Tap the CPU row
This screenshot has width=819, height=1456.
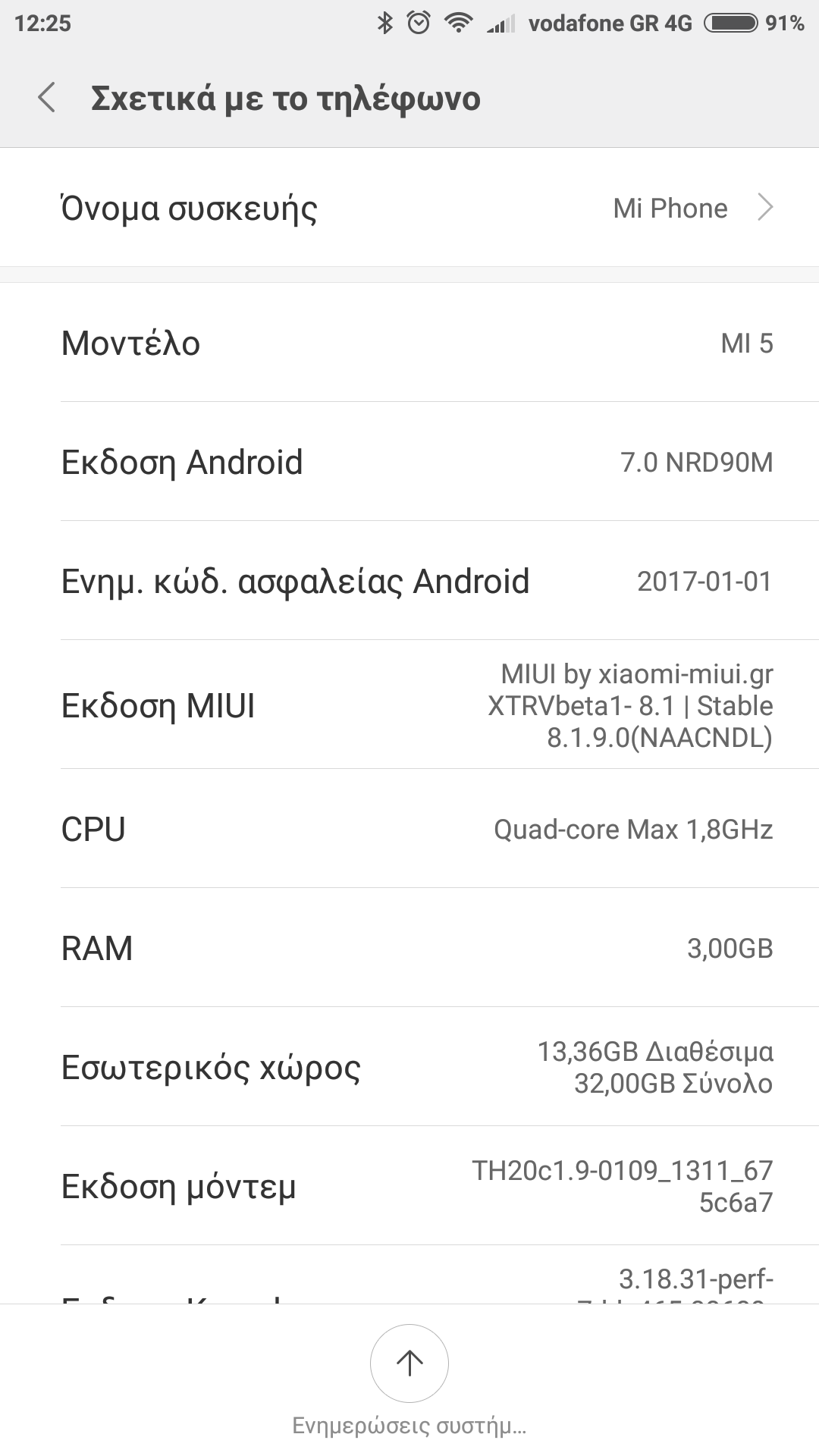(x=409, y=829)
